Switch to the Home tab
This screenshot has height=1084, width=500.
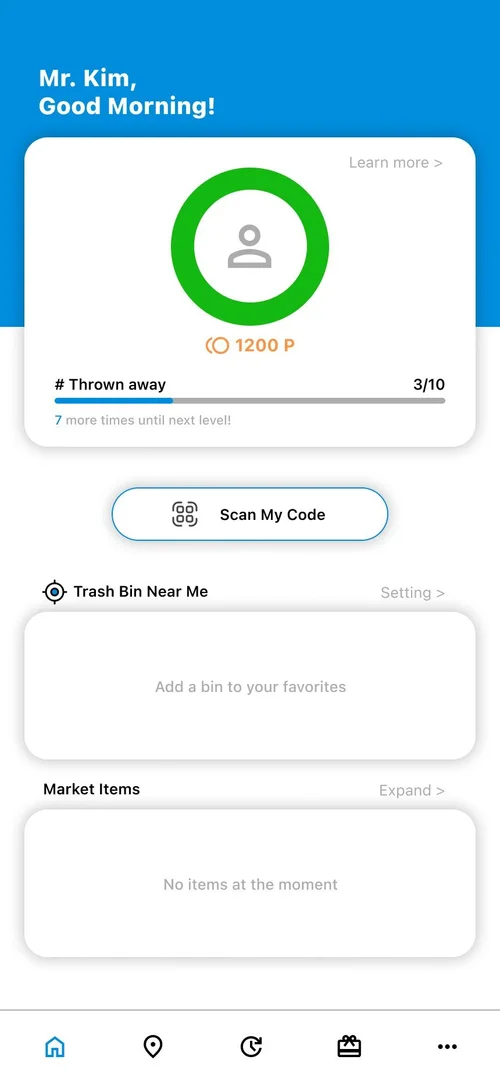click(x=55, y=1047)
